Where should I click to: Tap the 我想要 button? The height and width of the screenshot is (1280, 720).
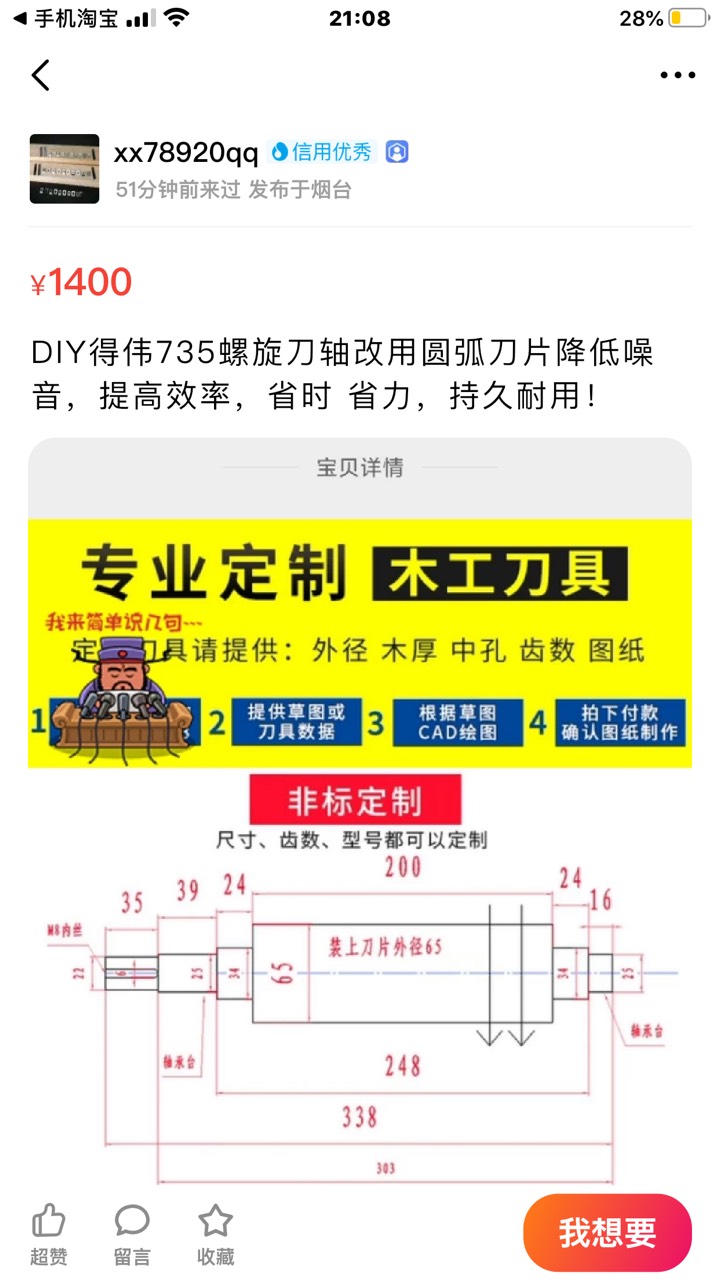[x=607, y=1232]
